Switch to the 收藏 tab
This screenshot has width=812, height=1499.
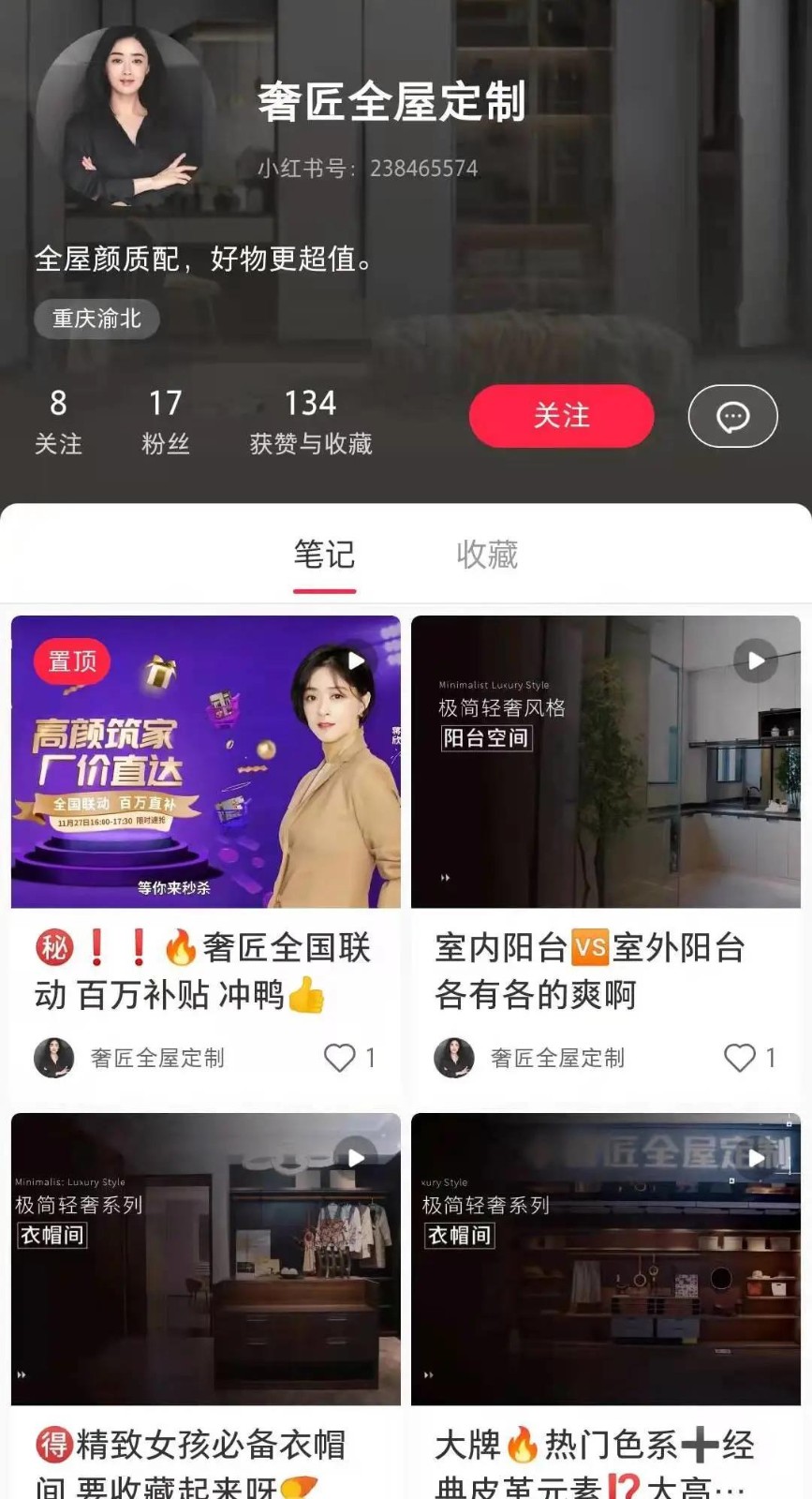coord(487,555)
